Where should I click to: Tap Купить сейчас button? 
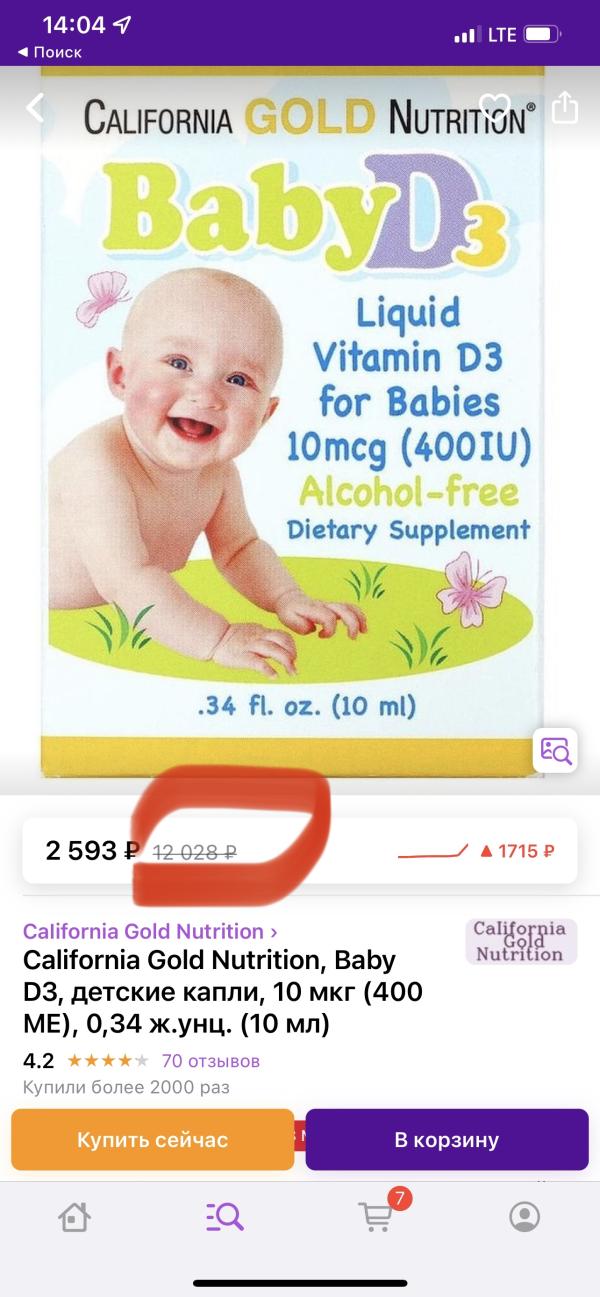[153, 1140]
